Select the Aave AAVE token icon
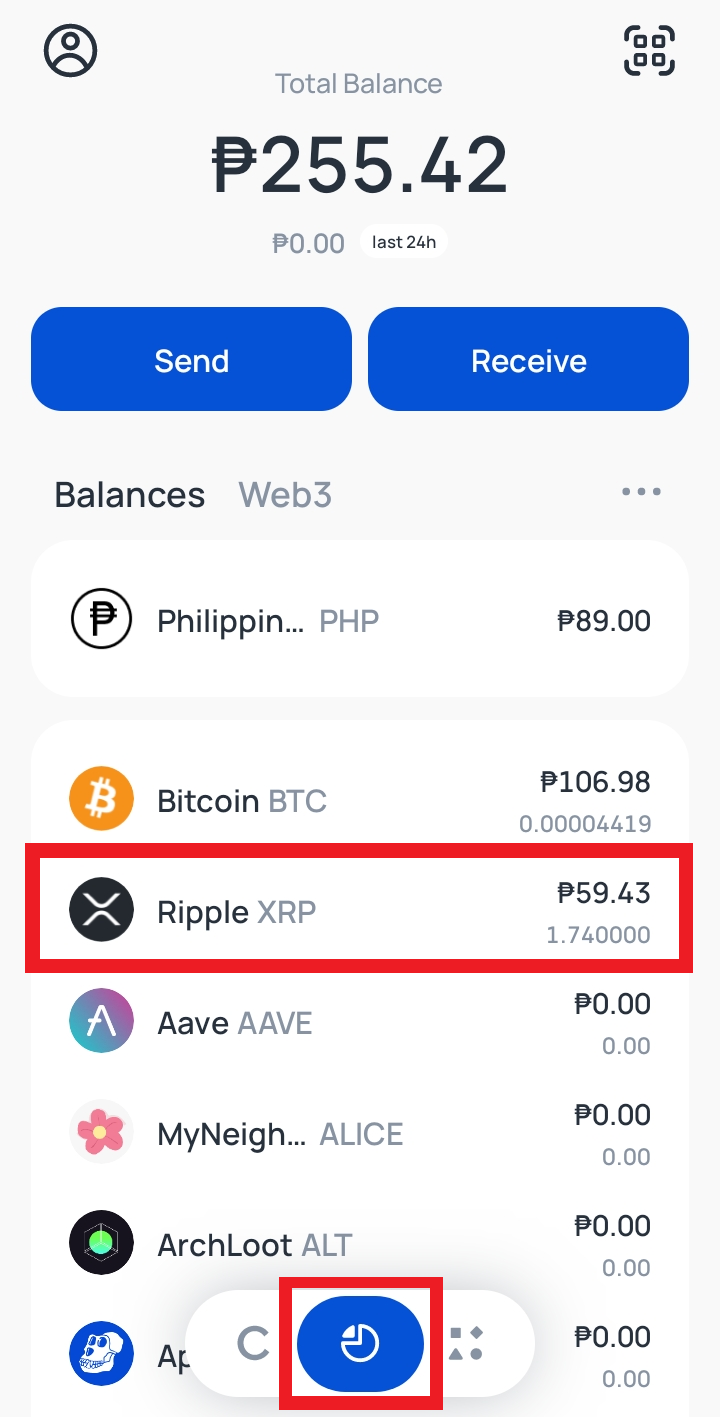This screenshot has width=720, height=1417. coord(101,1020)
